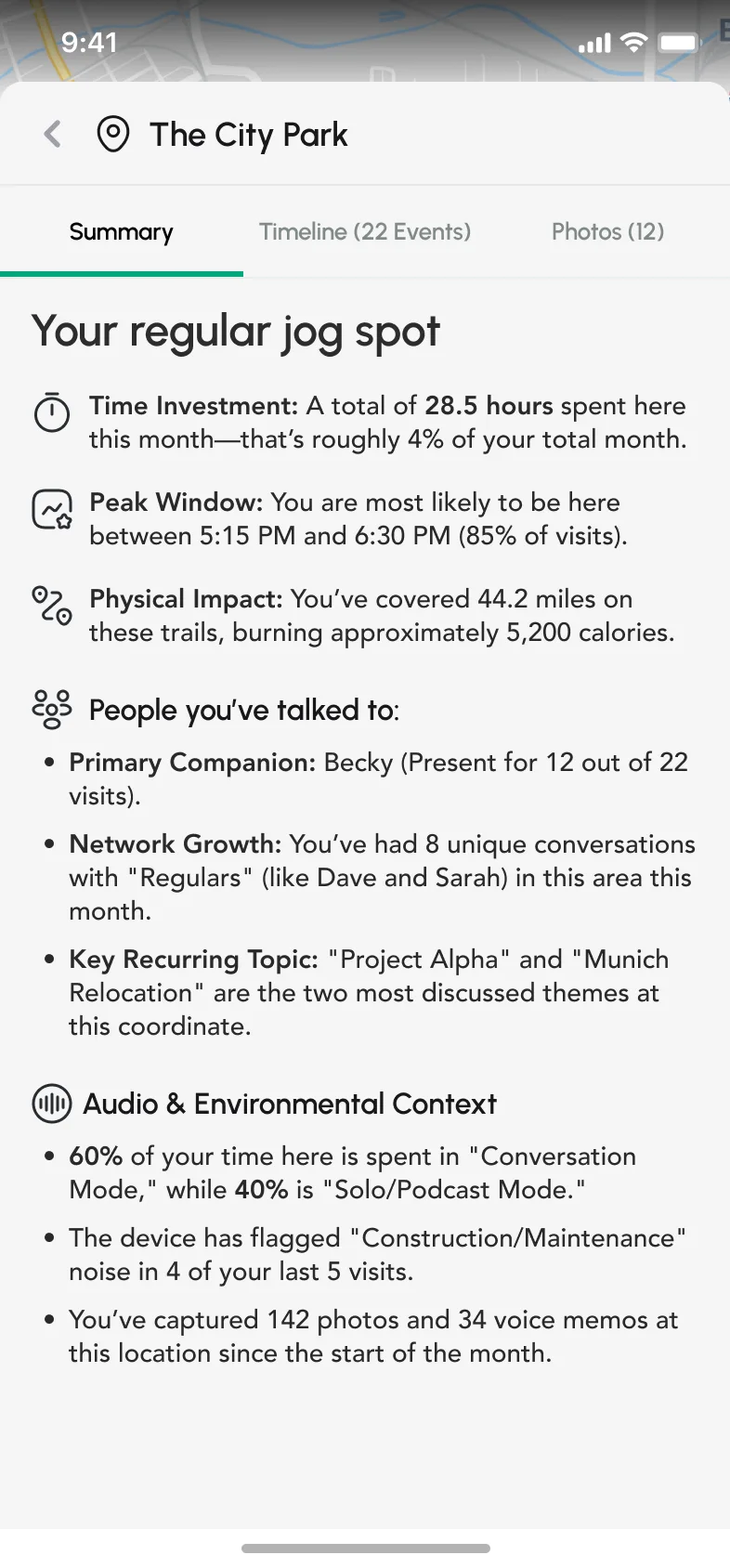Go back using the back arrow
The width and height of the screenshot is (730, 1568).
(x=53, y=135)
